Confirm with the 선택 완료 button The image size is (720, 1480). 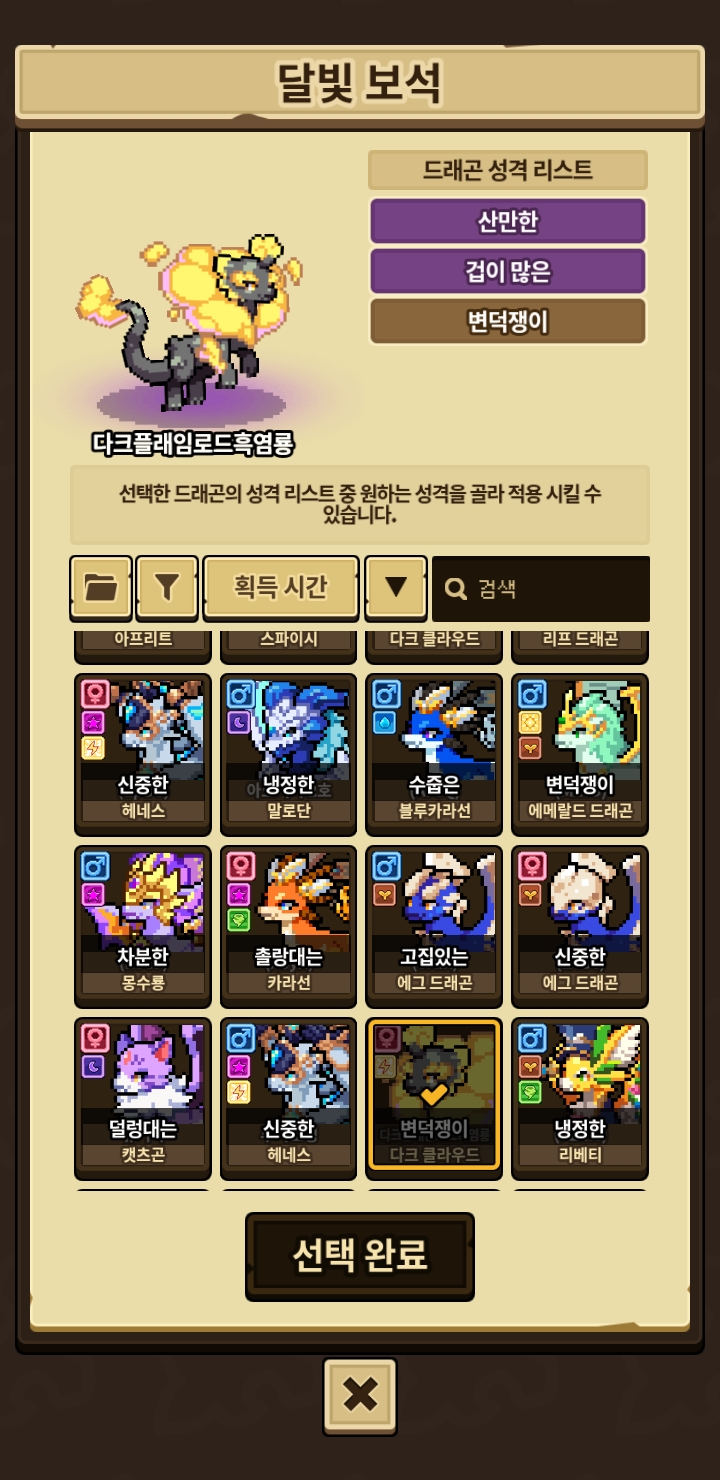click(x=360, y=1256)
